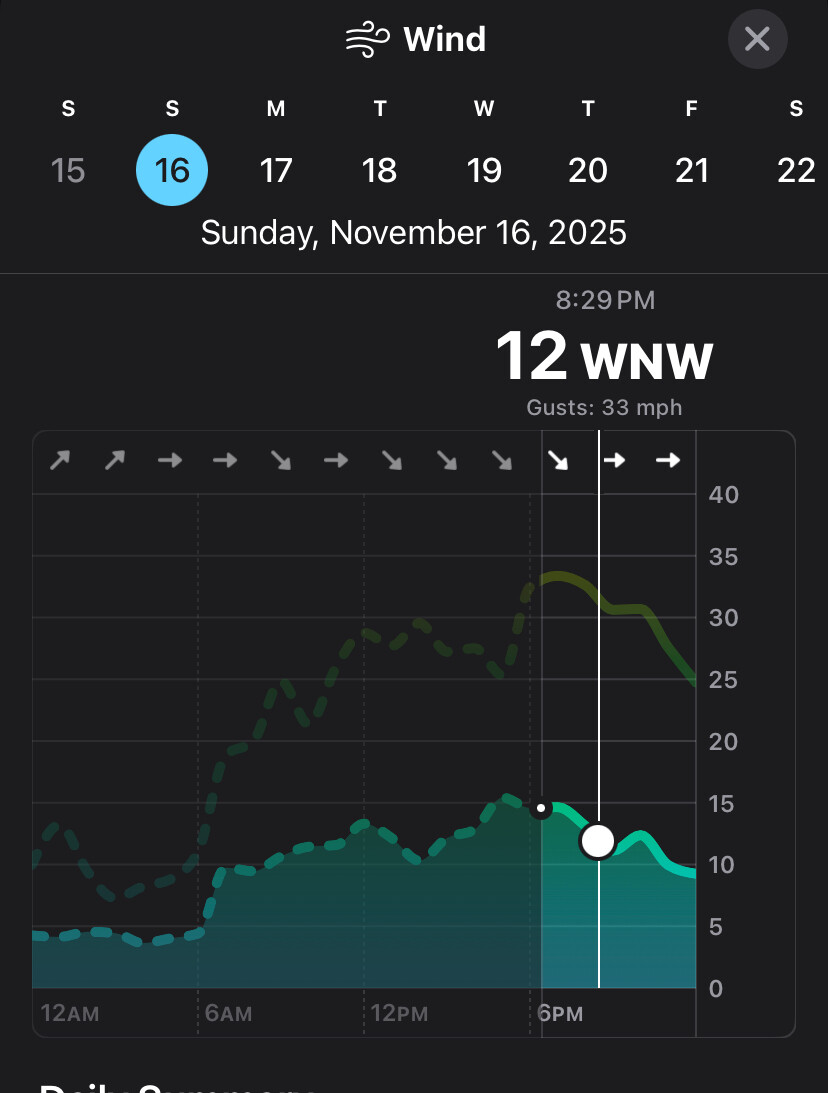Jump to Friday the 21st
Viewport: 828px width, 1093px height.
692,171
